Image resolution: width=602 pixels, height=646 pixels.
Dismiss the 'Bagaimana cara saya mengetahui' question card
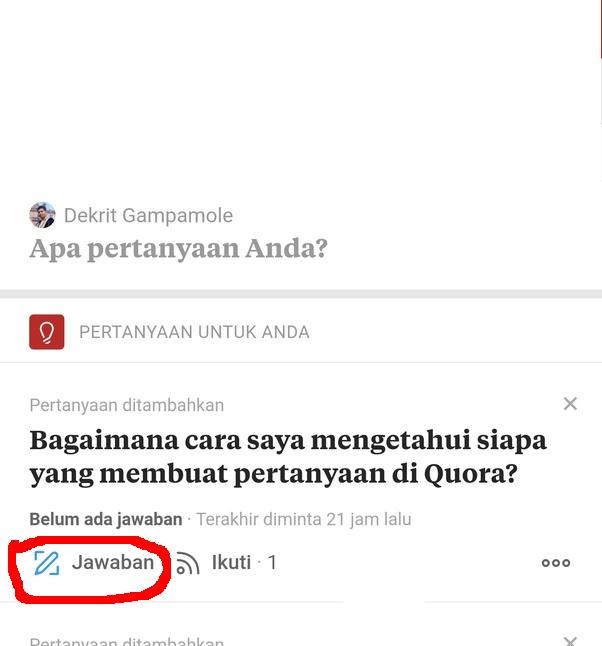(570, 404)
